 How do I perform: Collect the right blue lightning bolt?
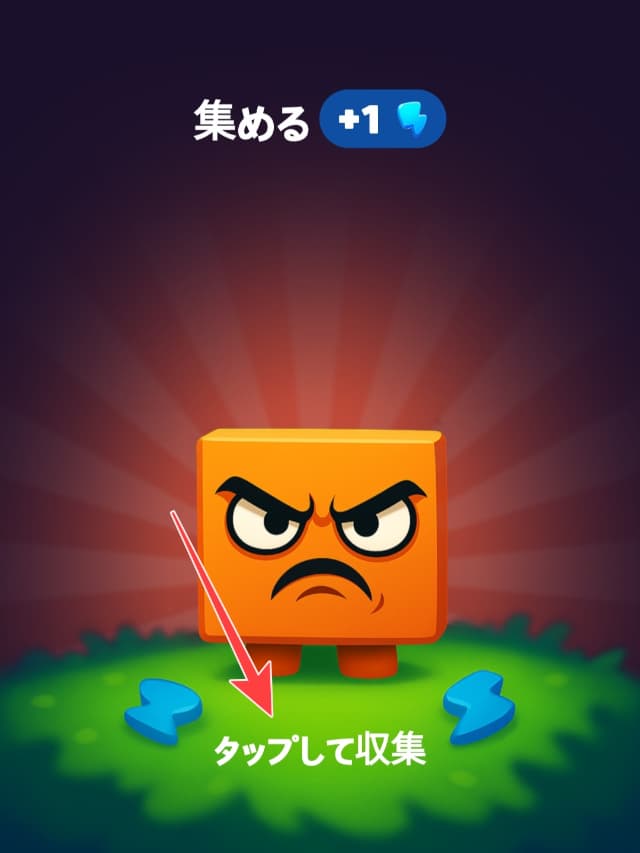coord(480,706)
